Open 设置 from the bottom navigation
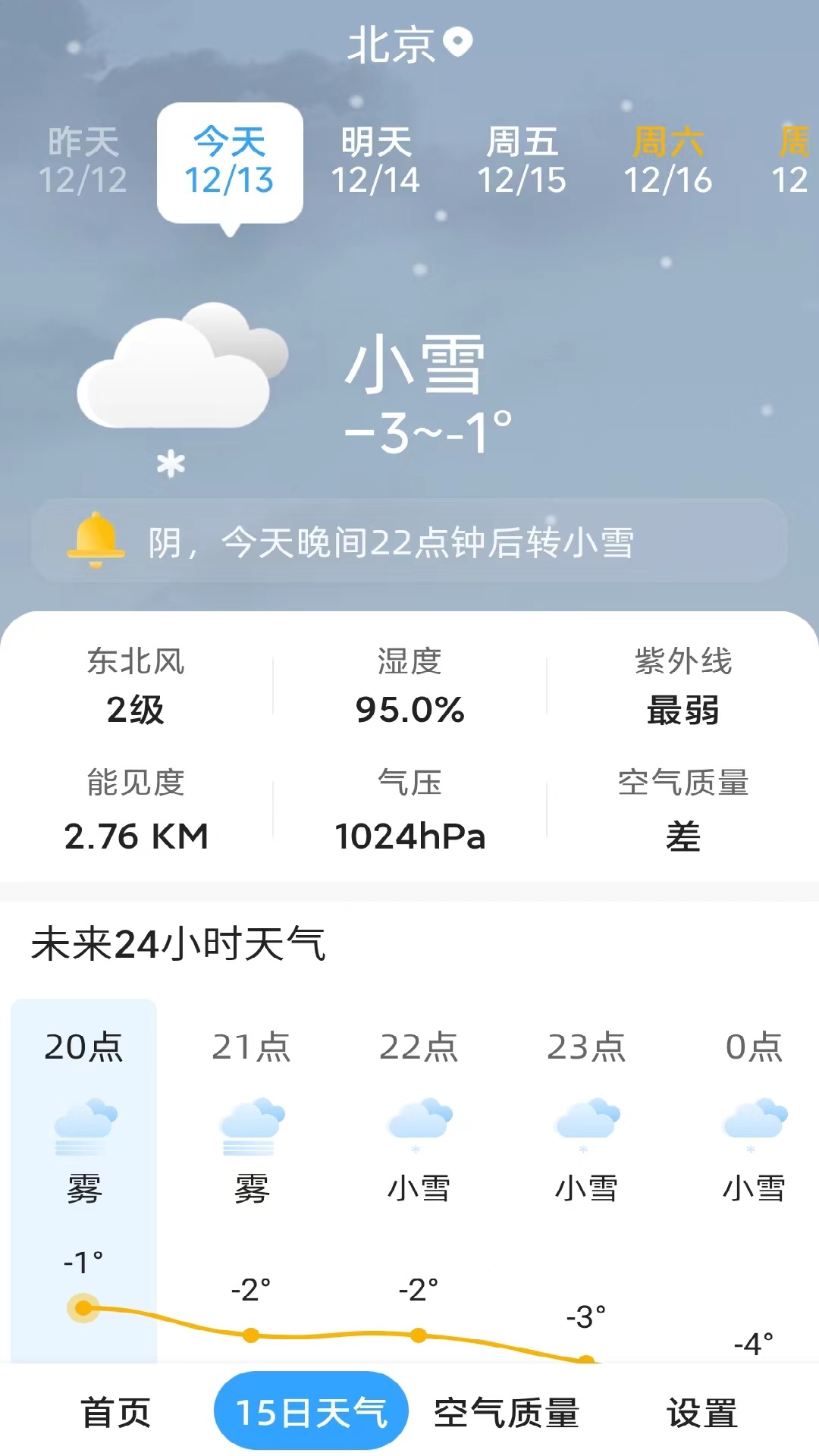This screenshot has height=1456, width=819. (698, 1408)
